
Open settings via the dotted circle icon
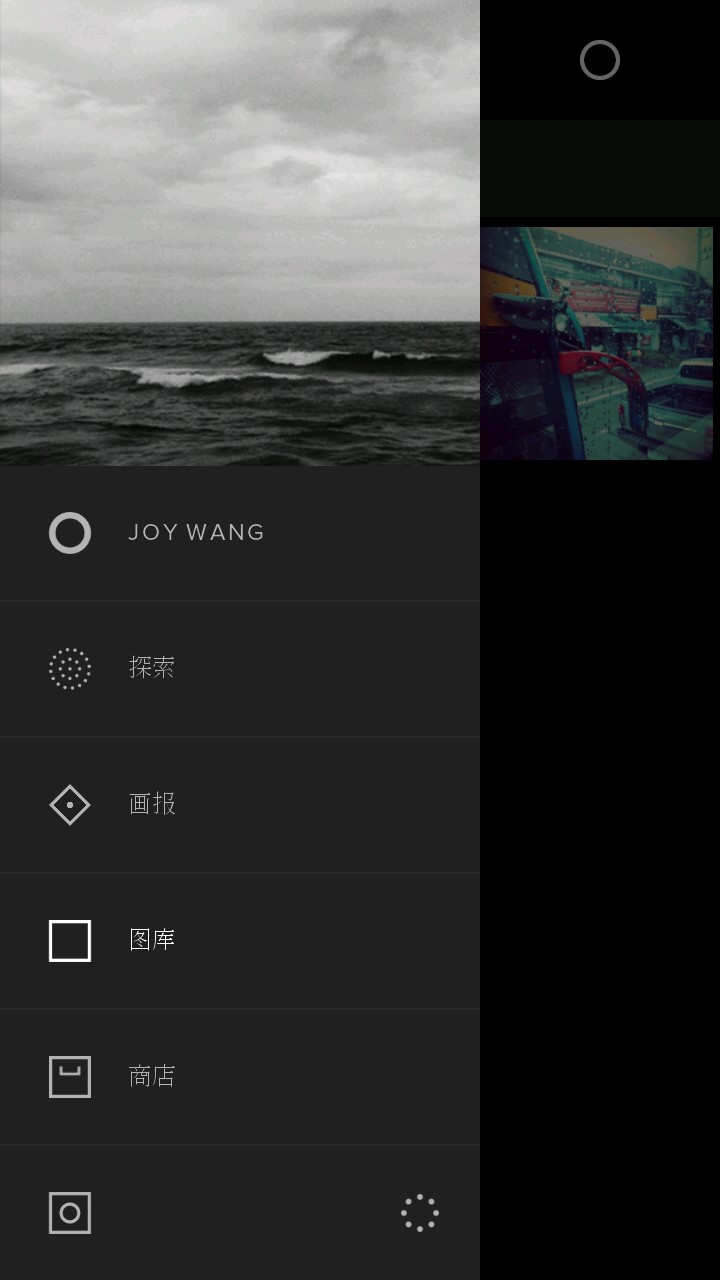coord(420,1213)
